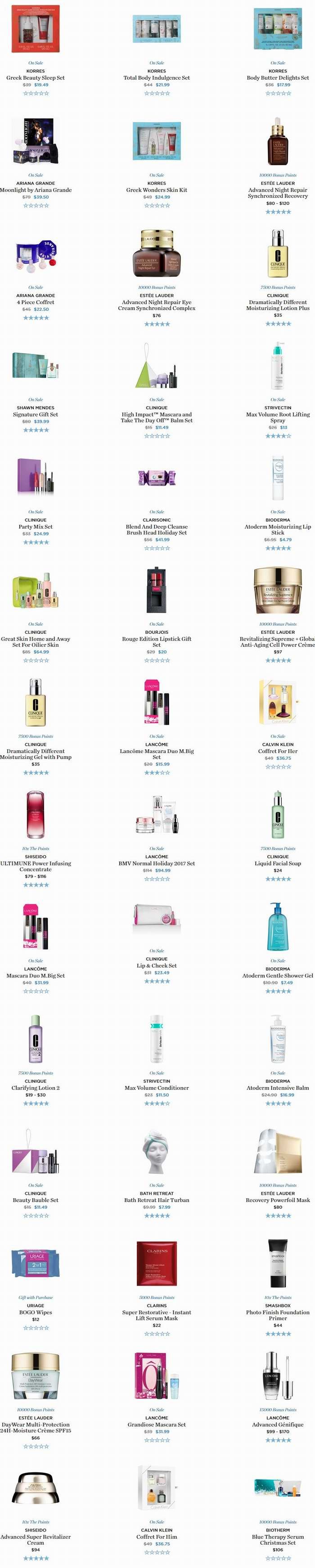Open Korres Greek Wonders Skin Kit

point(157,190)
